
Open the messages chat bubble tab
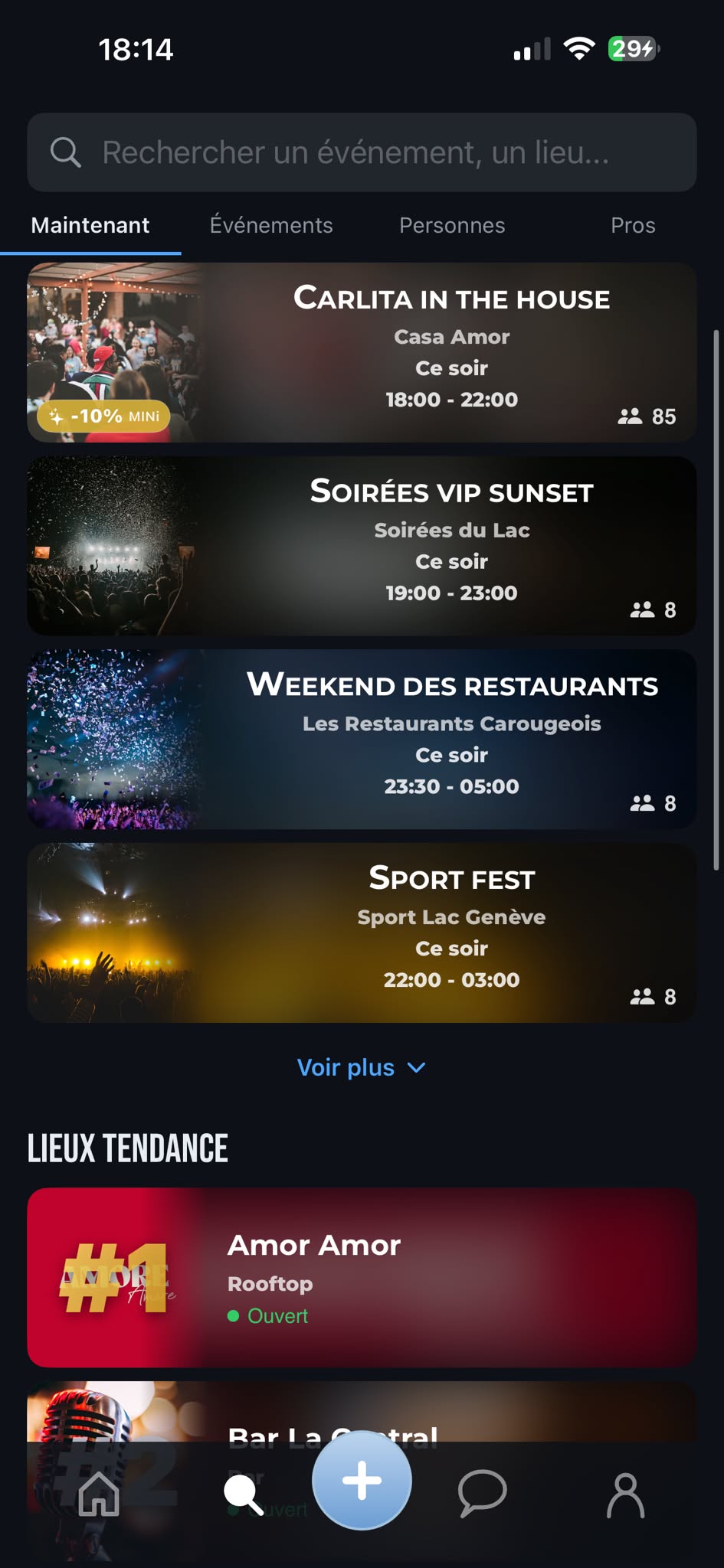[482, 1494]
